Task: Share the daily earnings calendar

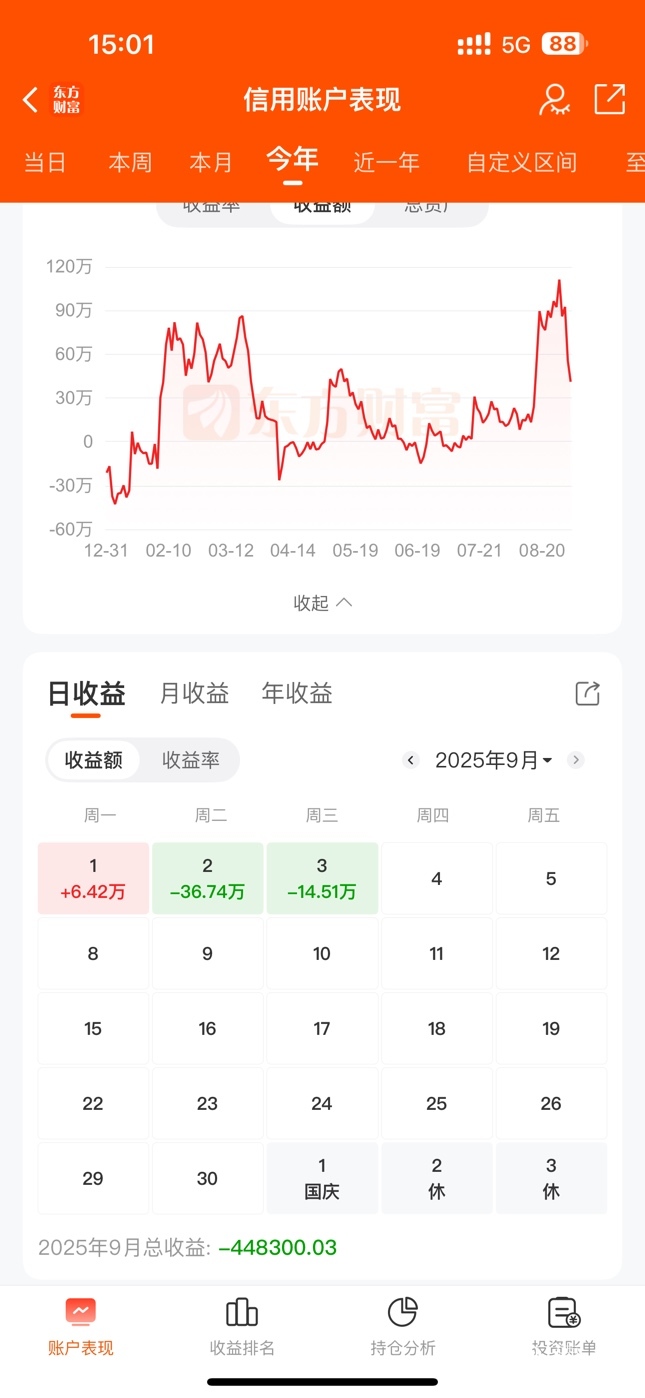Action: click(x=587, y=693)
